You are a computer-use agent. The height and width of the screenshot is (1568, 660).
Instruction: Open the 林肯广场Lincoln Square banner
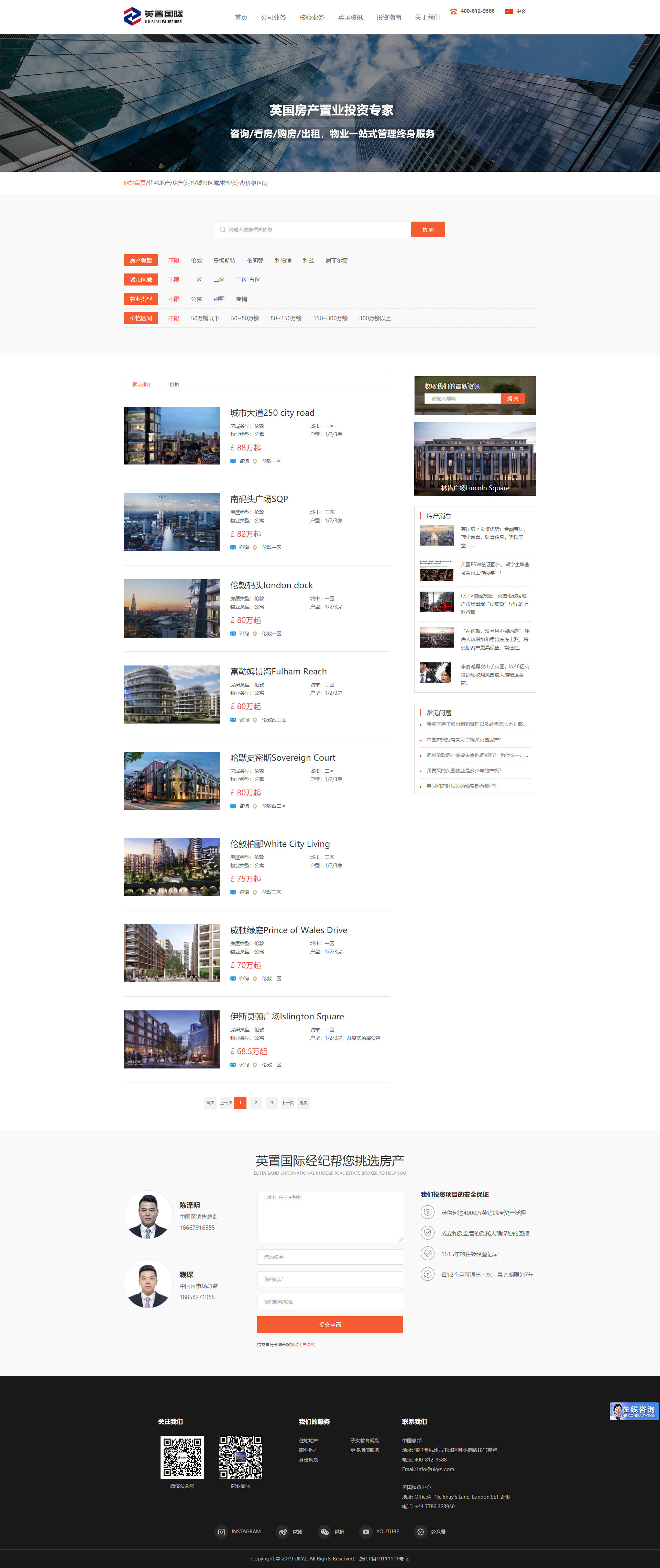pos(475,459)
